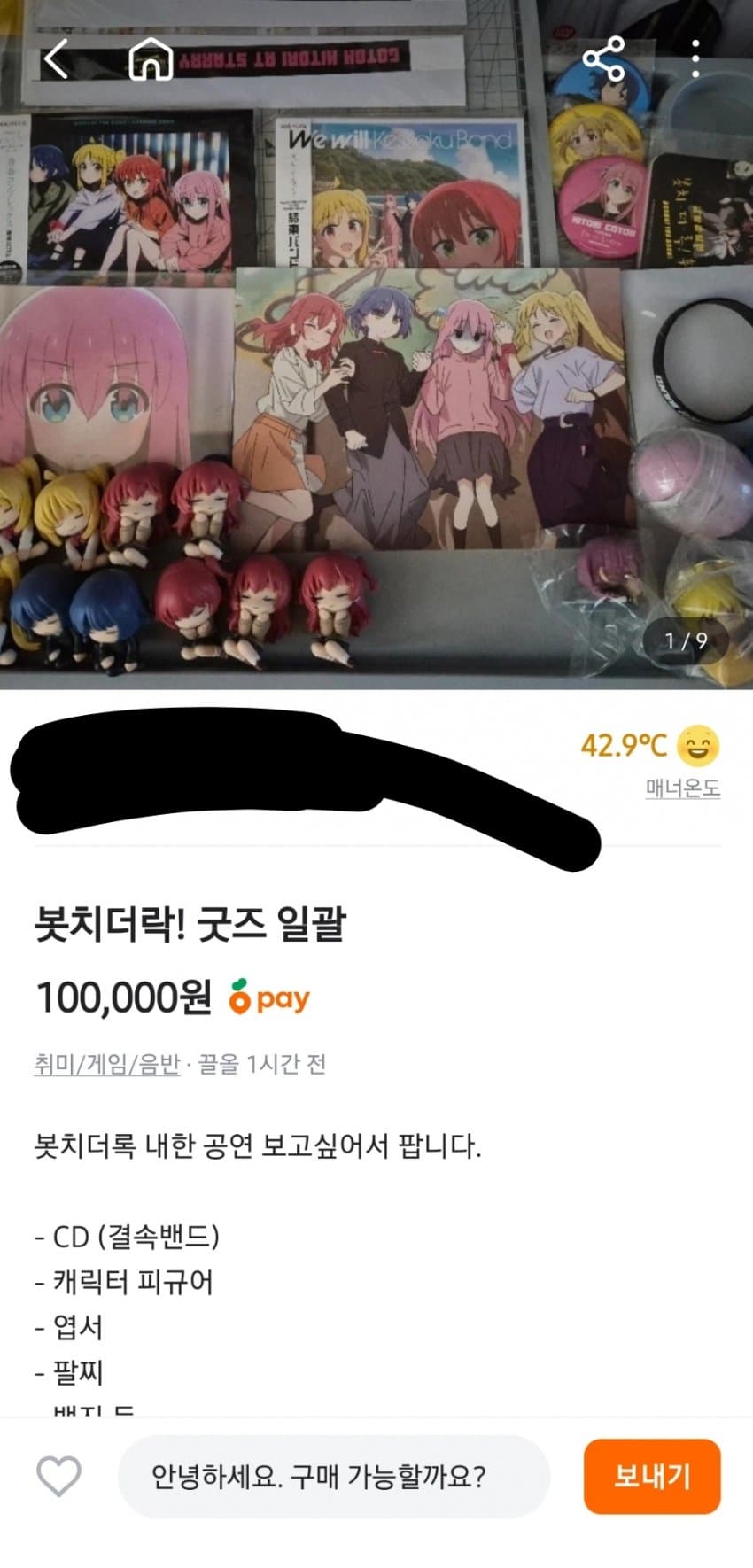Add this listing to favorites with heart
This screenshot has width=753, height=1568.
[x=58, y=1476]
